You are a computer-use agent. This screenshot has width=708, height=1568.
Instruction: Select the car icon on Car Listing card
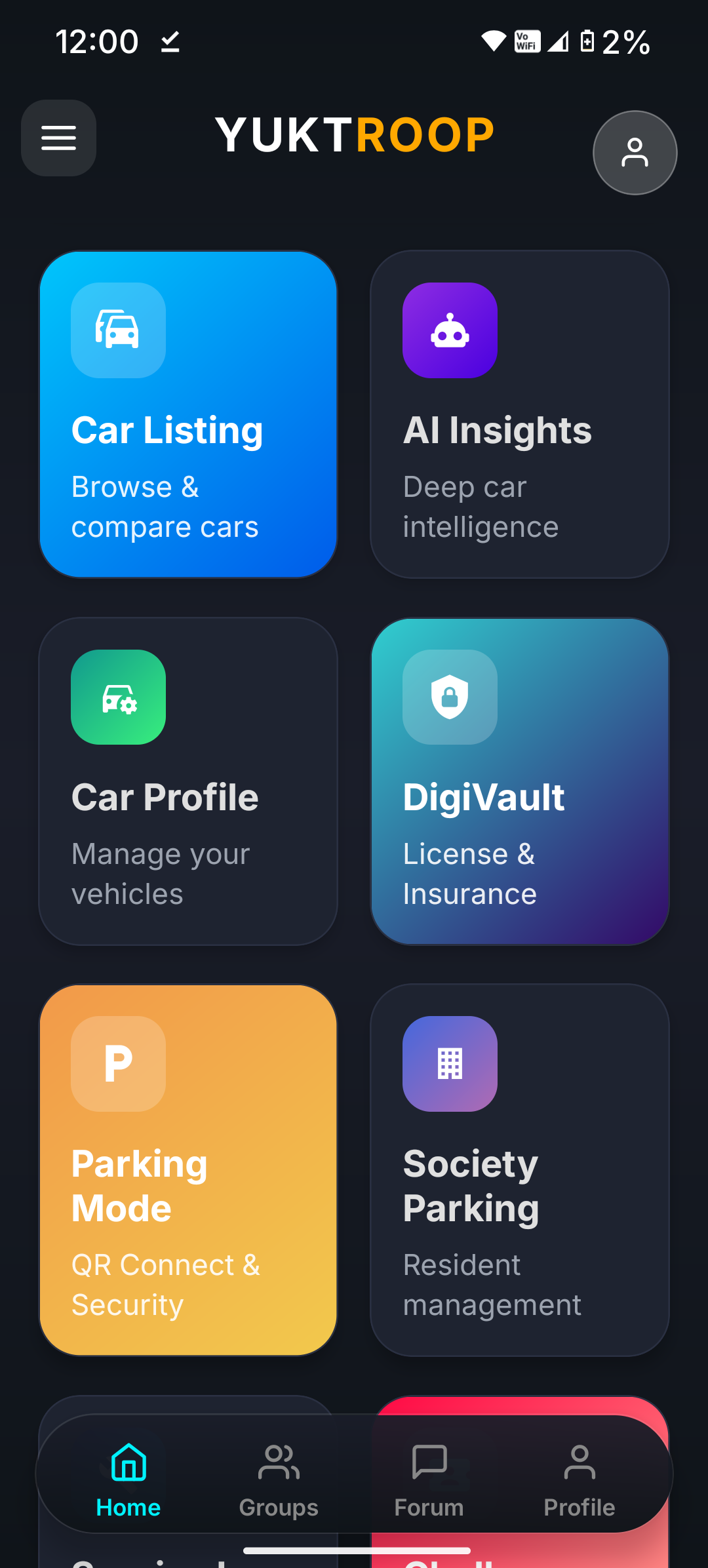(118, 330)
